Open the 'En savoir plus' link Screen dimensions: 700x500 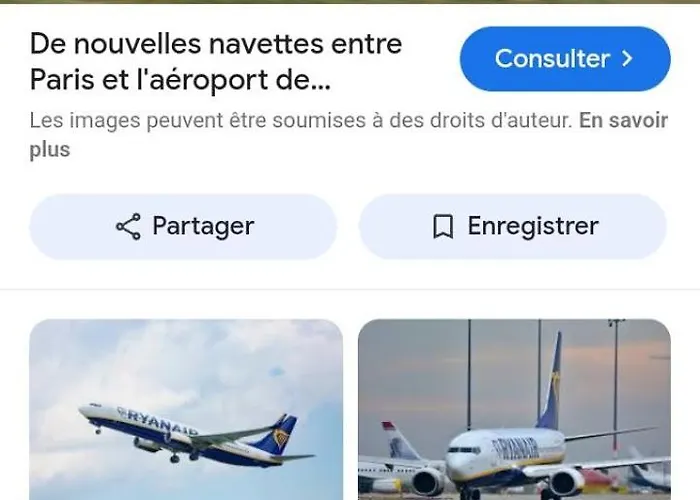coord(622,122)
